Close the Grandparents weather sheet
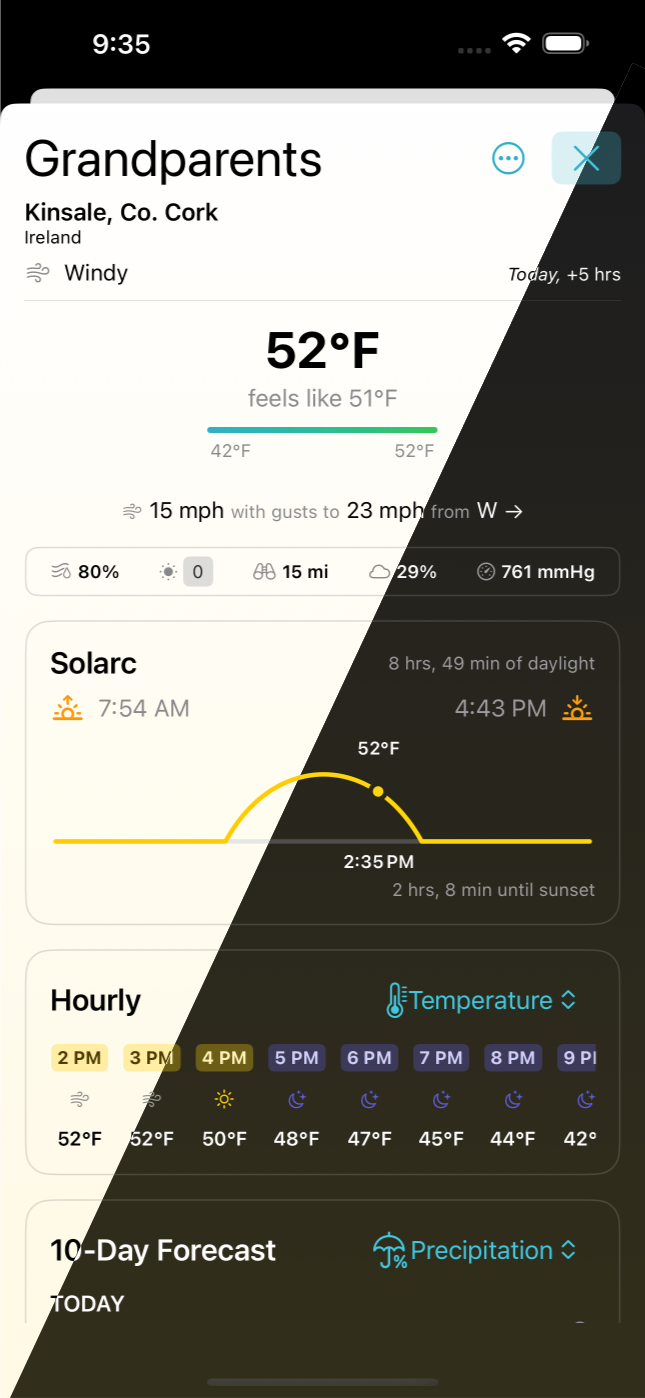This screenshot has height=1398, width=645. (x=586, y=158)
